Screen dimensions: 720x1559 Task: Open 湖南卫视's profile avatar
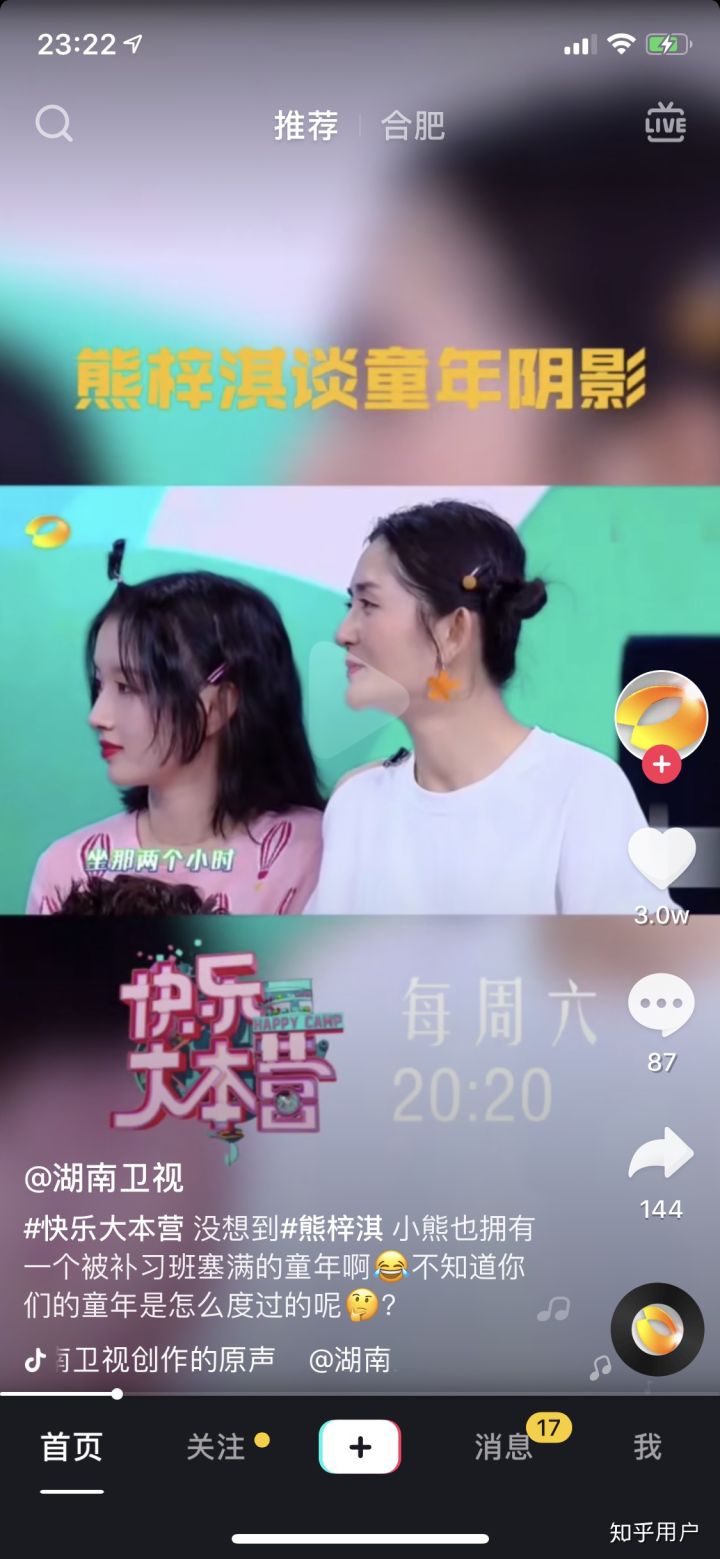tap(660, 716)
